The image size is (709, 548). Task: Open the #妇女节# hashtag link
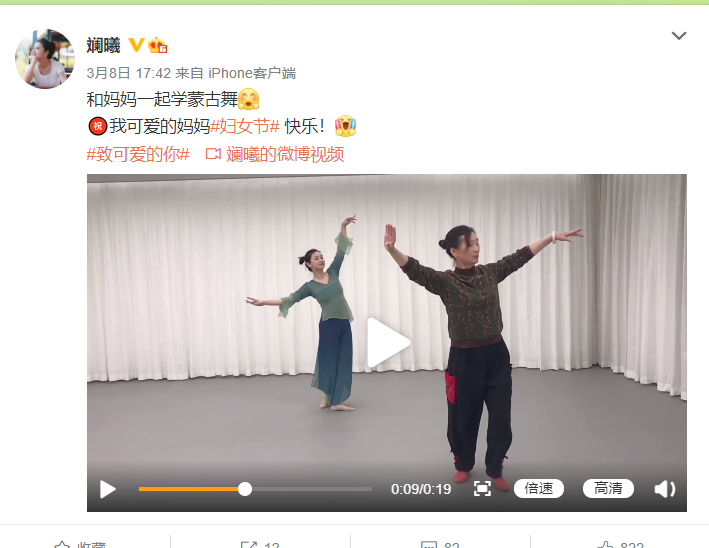[x=245, y=127]
